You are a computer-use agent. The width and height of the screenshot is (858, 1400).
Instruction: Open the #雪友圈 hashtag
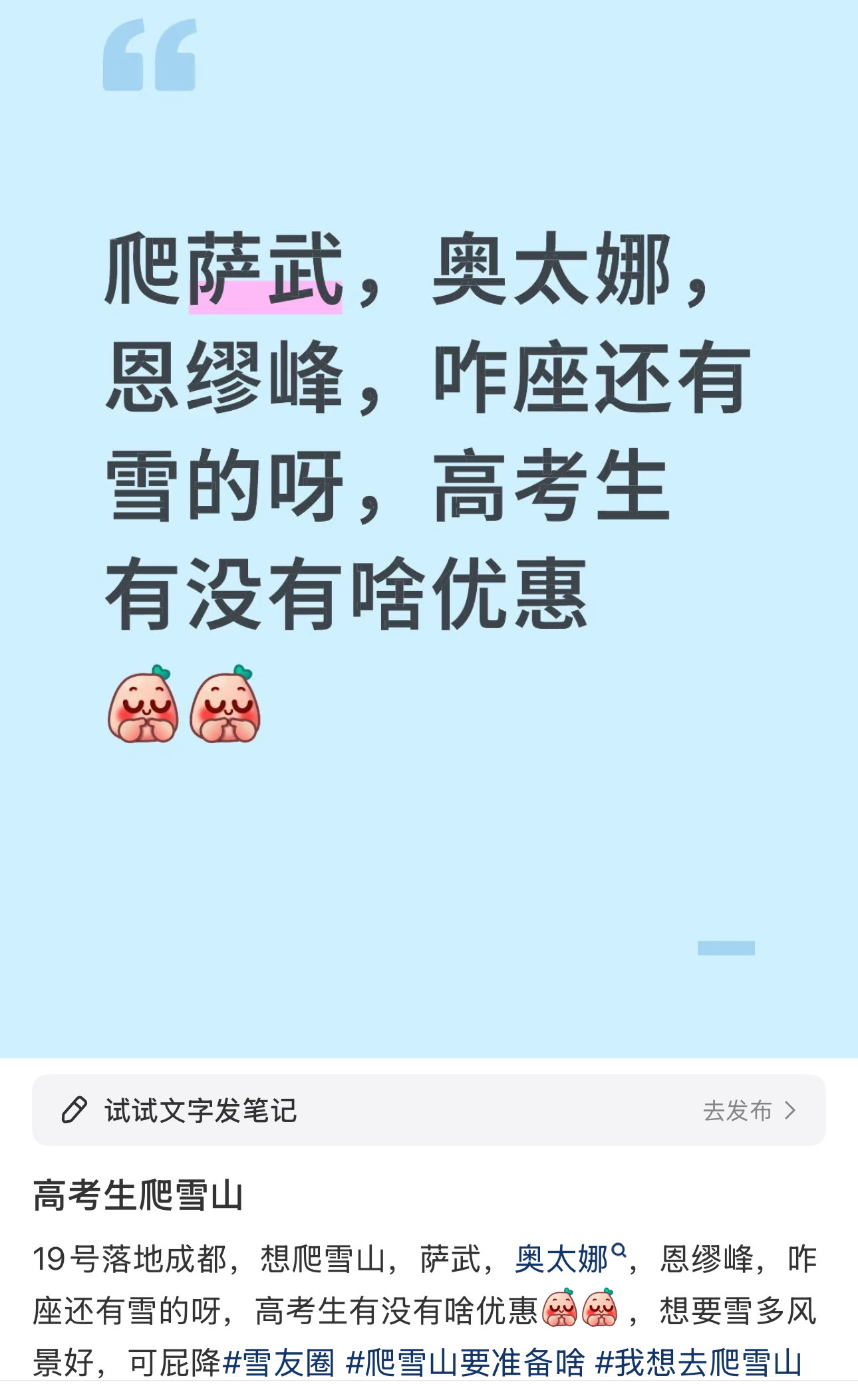tap(279, 1363)
